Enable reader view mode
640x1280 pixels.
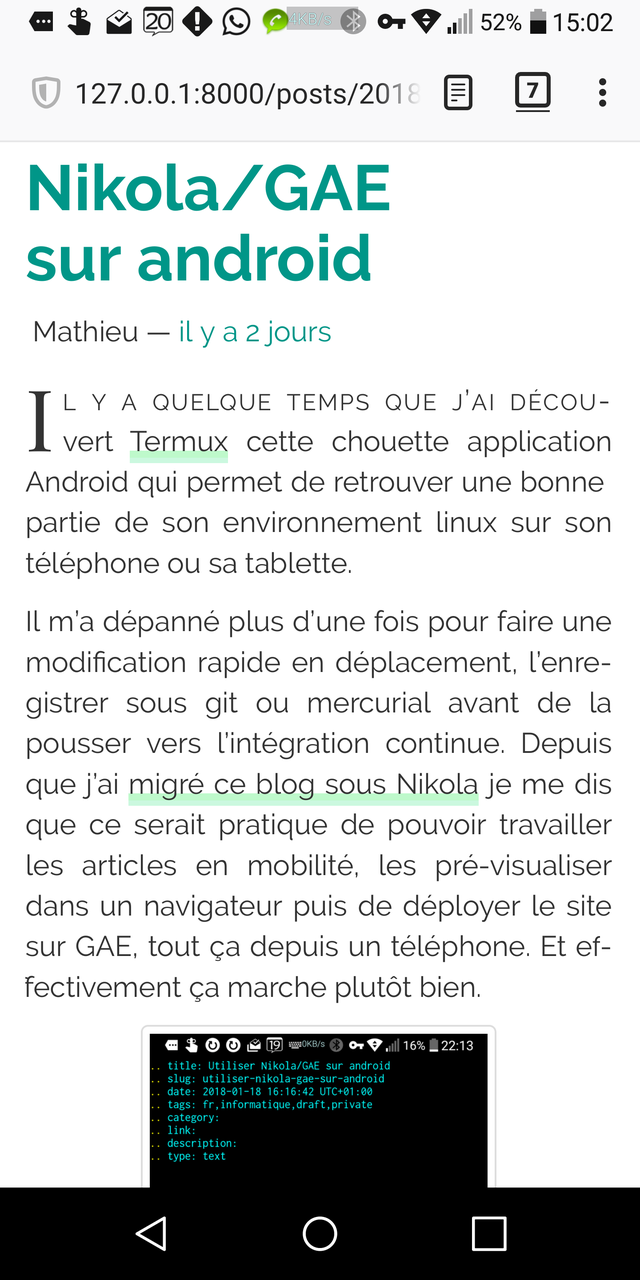click(x=458, y=94)
